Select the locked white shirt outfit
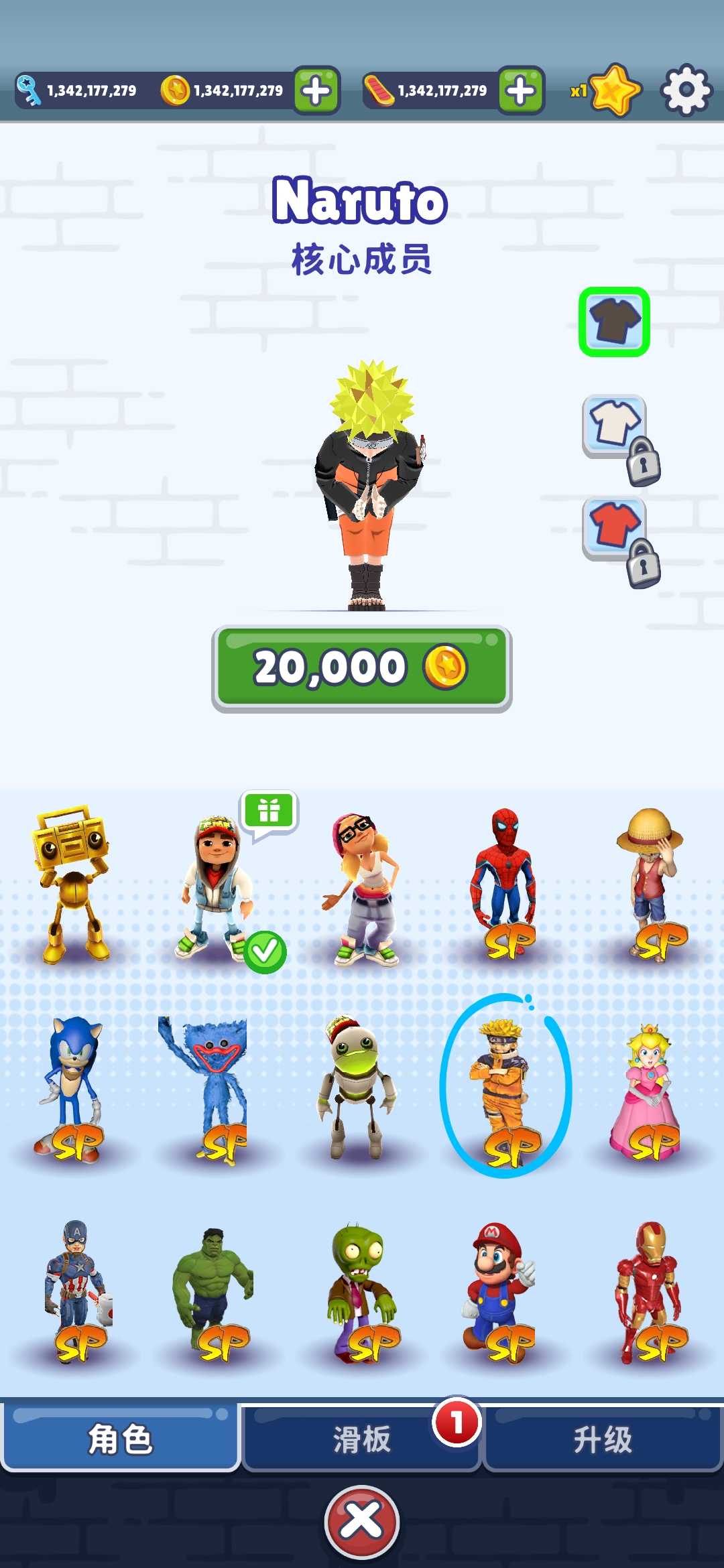Image resolution: width=724 pixels, height=1568 pixels. coord(614,426)
